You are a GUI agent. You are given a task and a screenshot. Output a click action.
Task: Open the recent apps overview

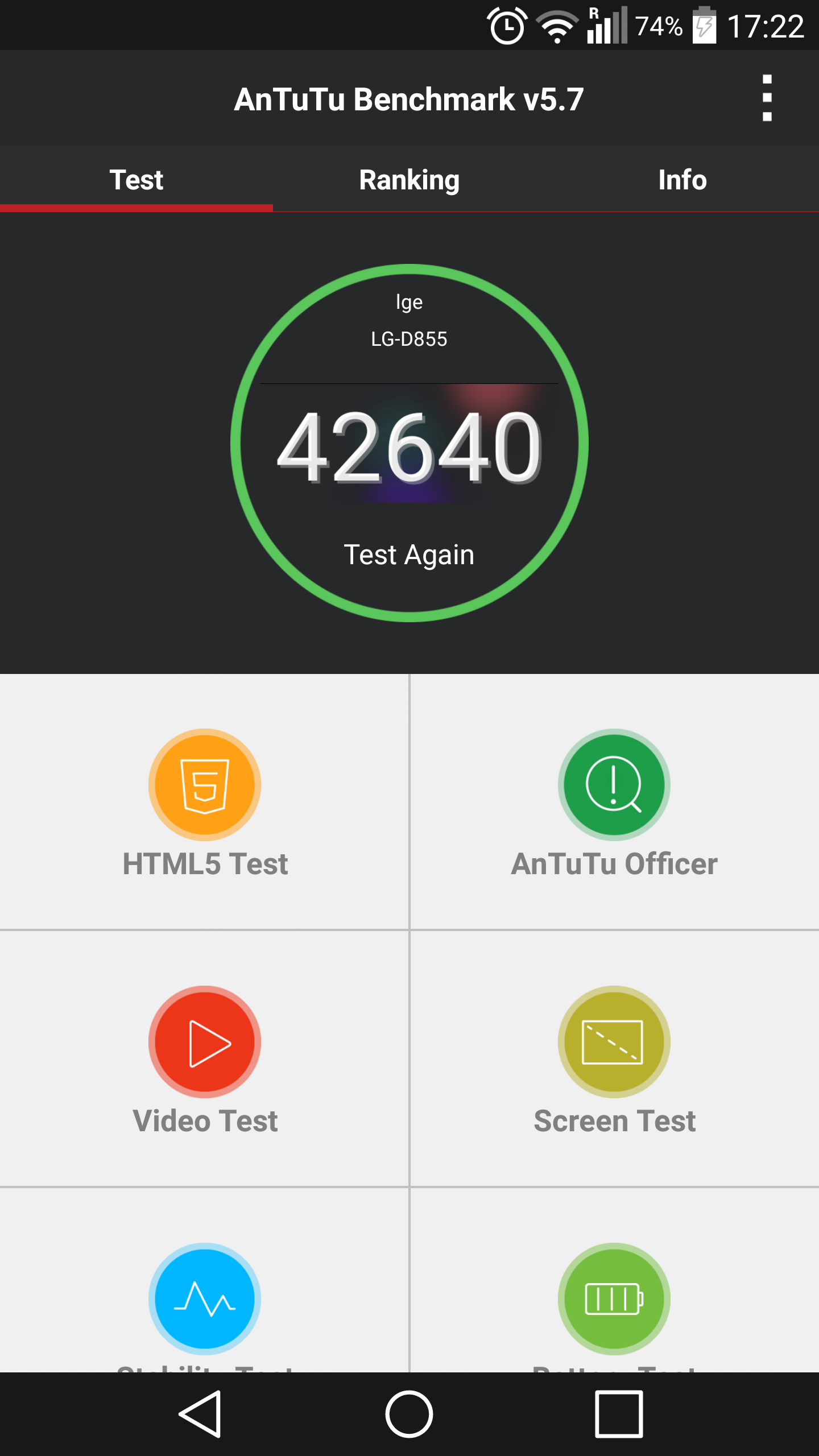coord(619,1414)
